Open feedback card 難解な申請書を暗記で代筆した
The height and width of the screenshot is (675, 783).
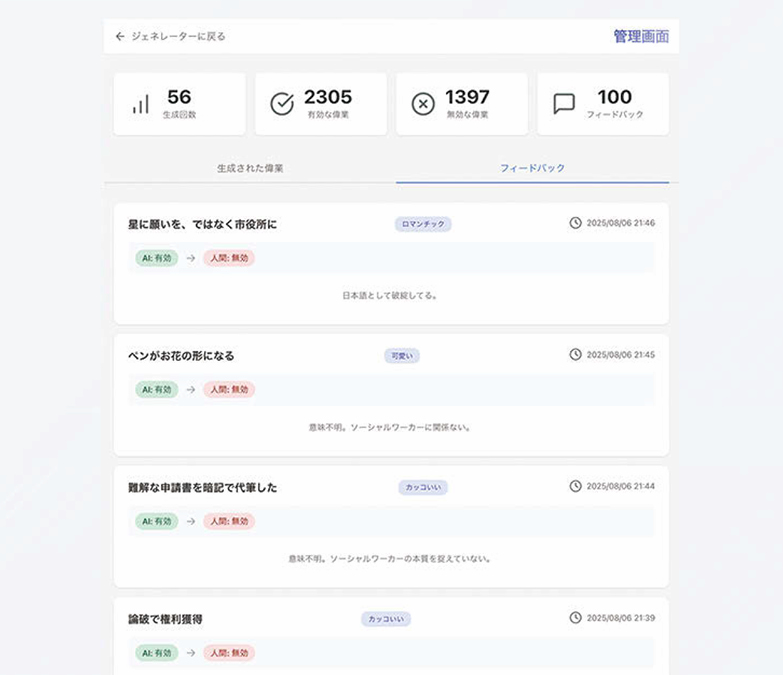coord(203,487)
